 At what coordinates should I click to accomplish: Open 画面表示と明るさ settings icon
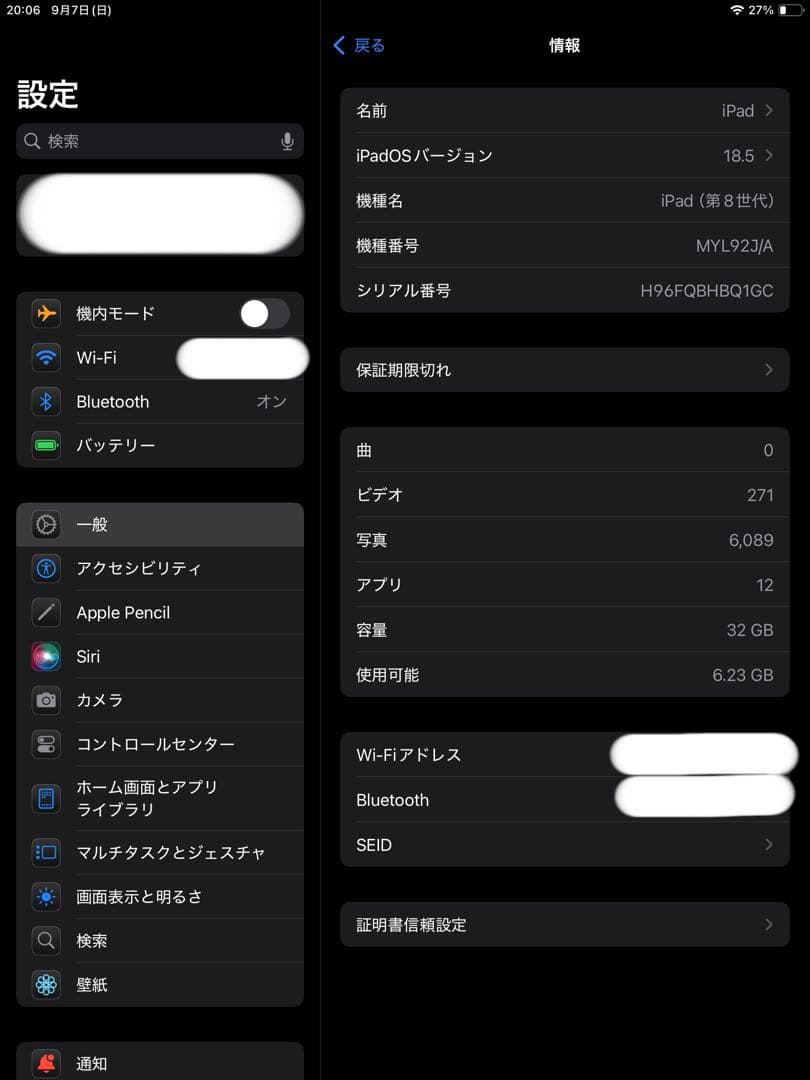click(46, 897)
